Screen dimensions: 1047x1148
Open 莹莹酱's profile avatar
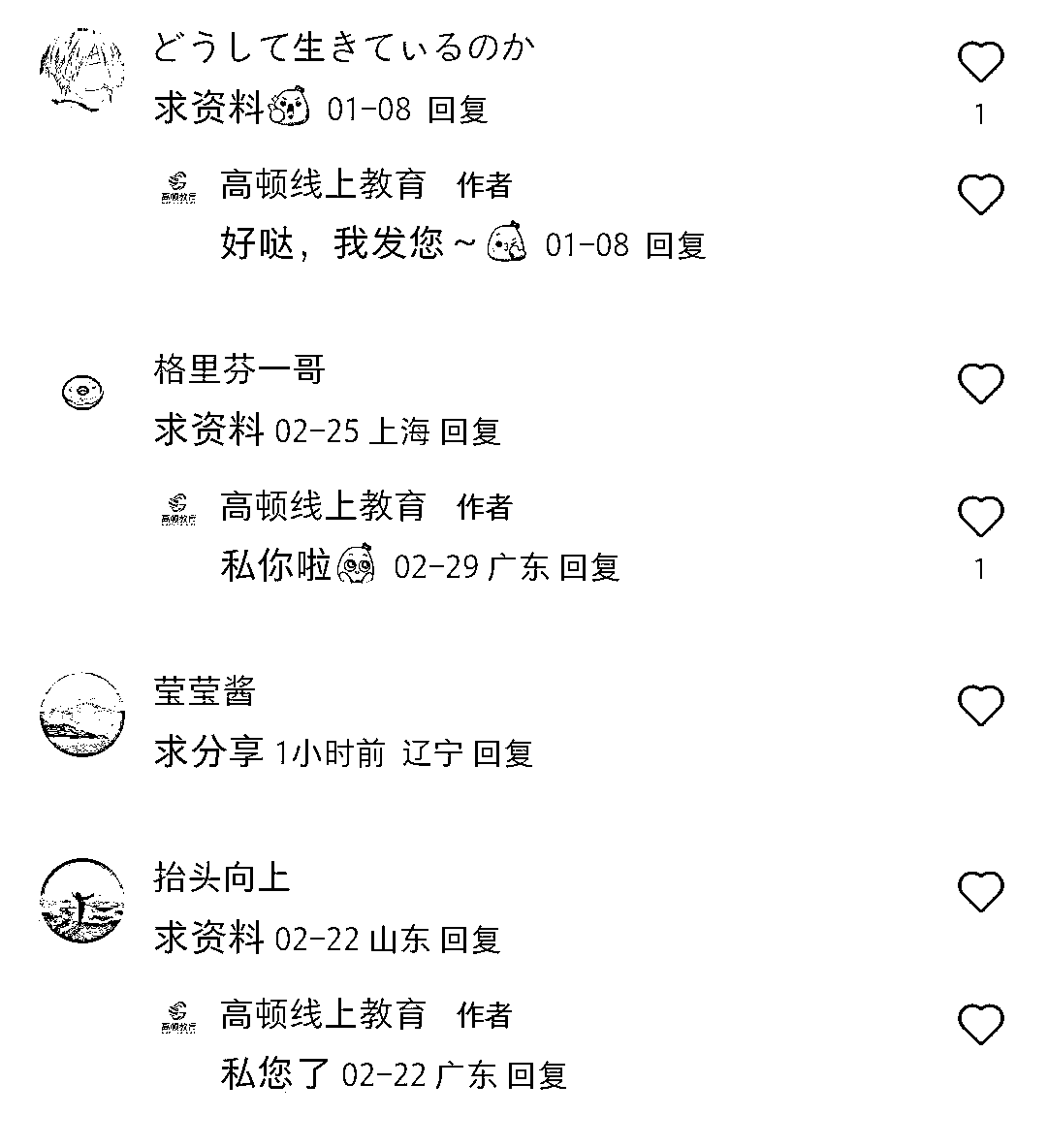click(82, 715)
